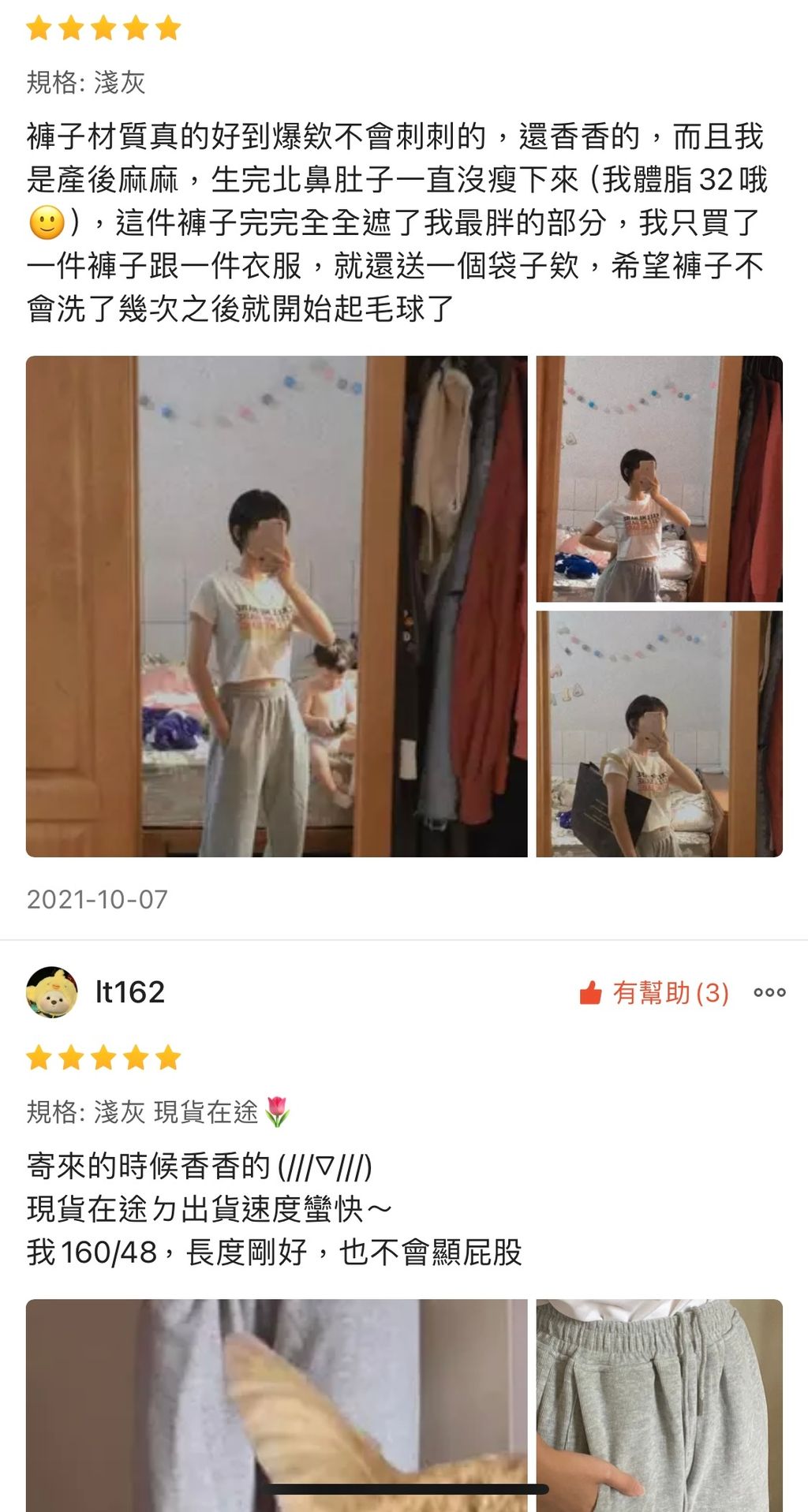Mark lt162's review as helpful

tap(653, 992)
